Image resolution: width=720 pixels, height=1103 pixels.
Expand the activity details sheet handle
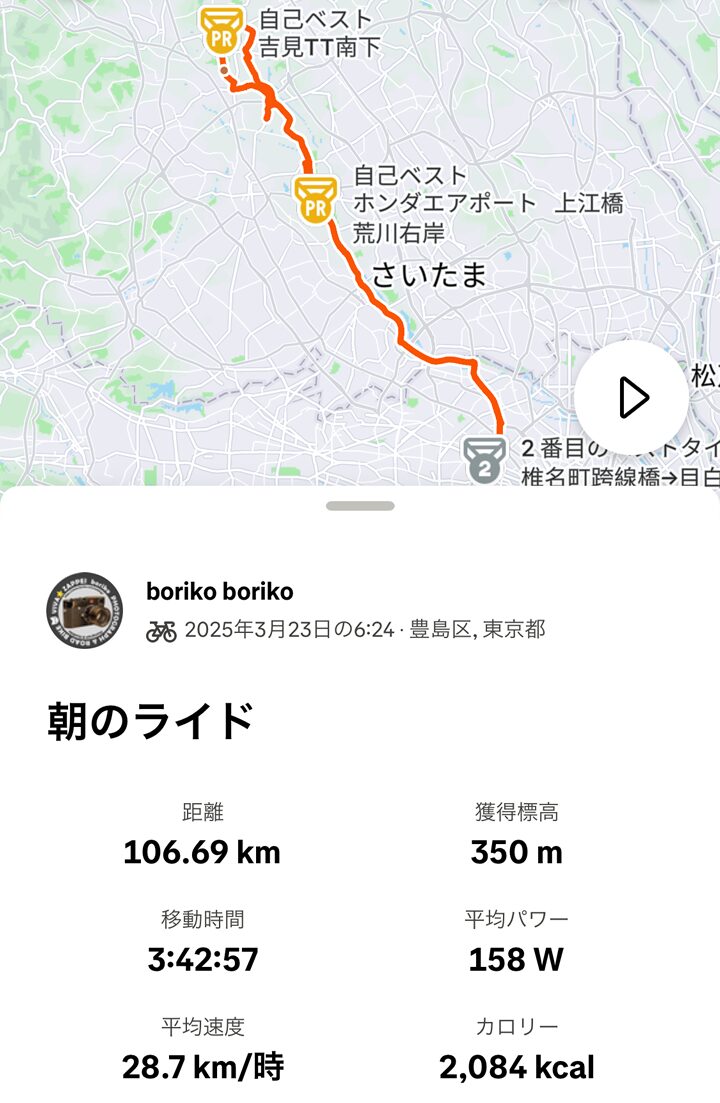pyautogui.click(x=360, y=506)
